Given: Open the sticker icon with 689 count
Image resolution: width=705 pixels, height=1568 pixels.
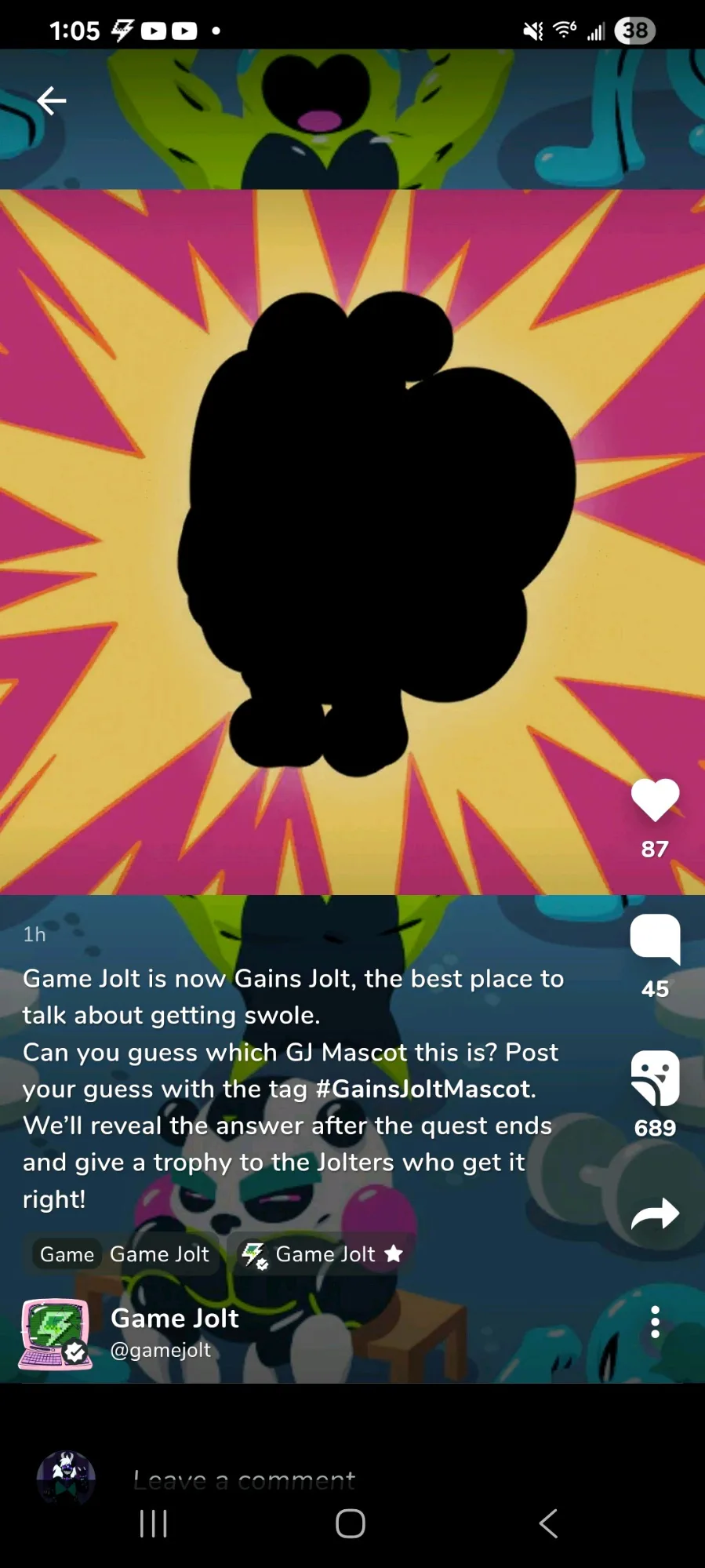Looking at the screenshot, I should (x=655, y=1078).
